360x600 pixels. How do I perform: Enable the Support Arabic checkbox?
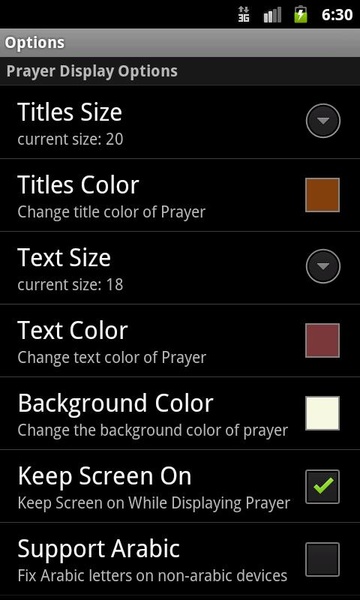[323, 559]
